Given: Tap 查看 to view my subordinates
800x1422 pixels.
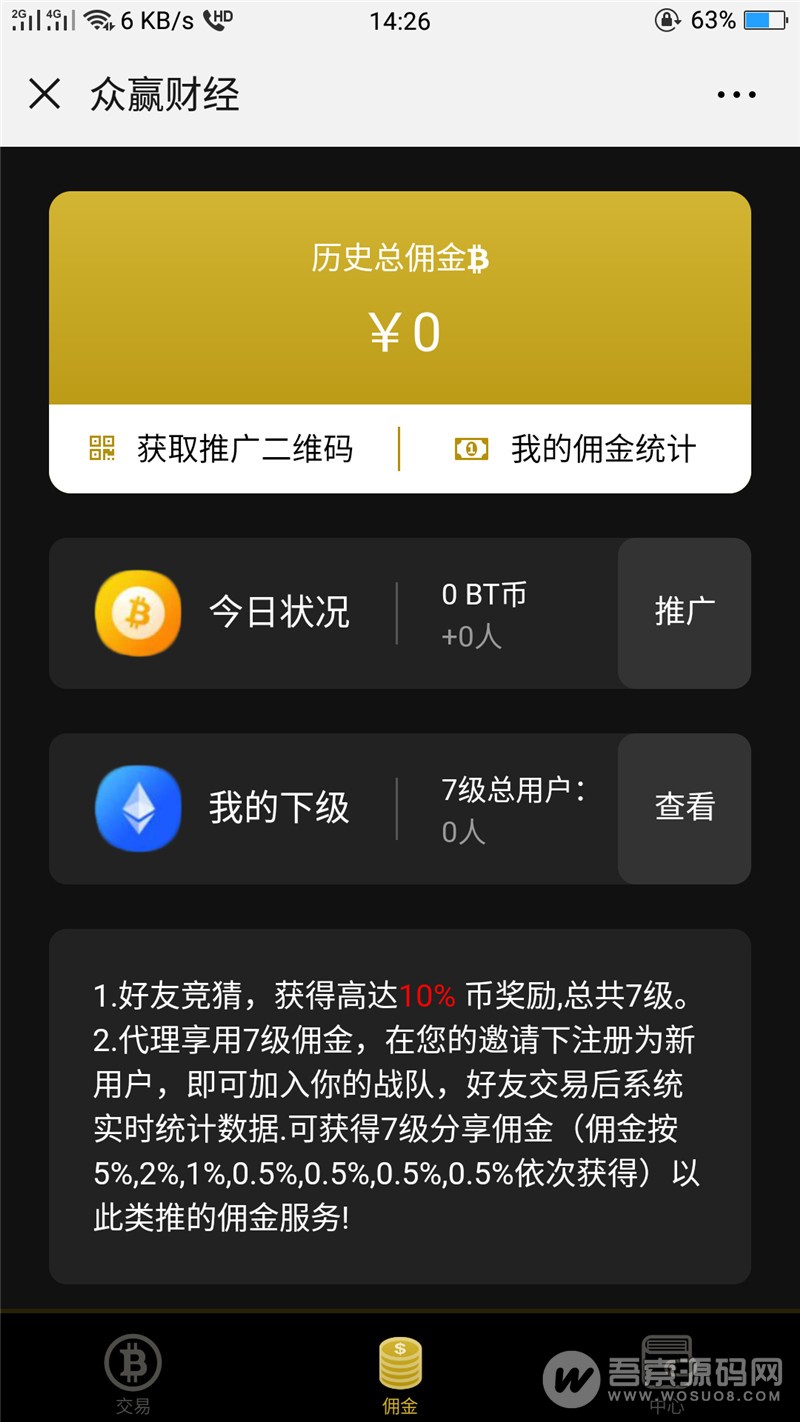Looking at the screenshot, I should coord(684,808).
